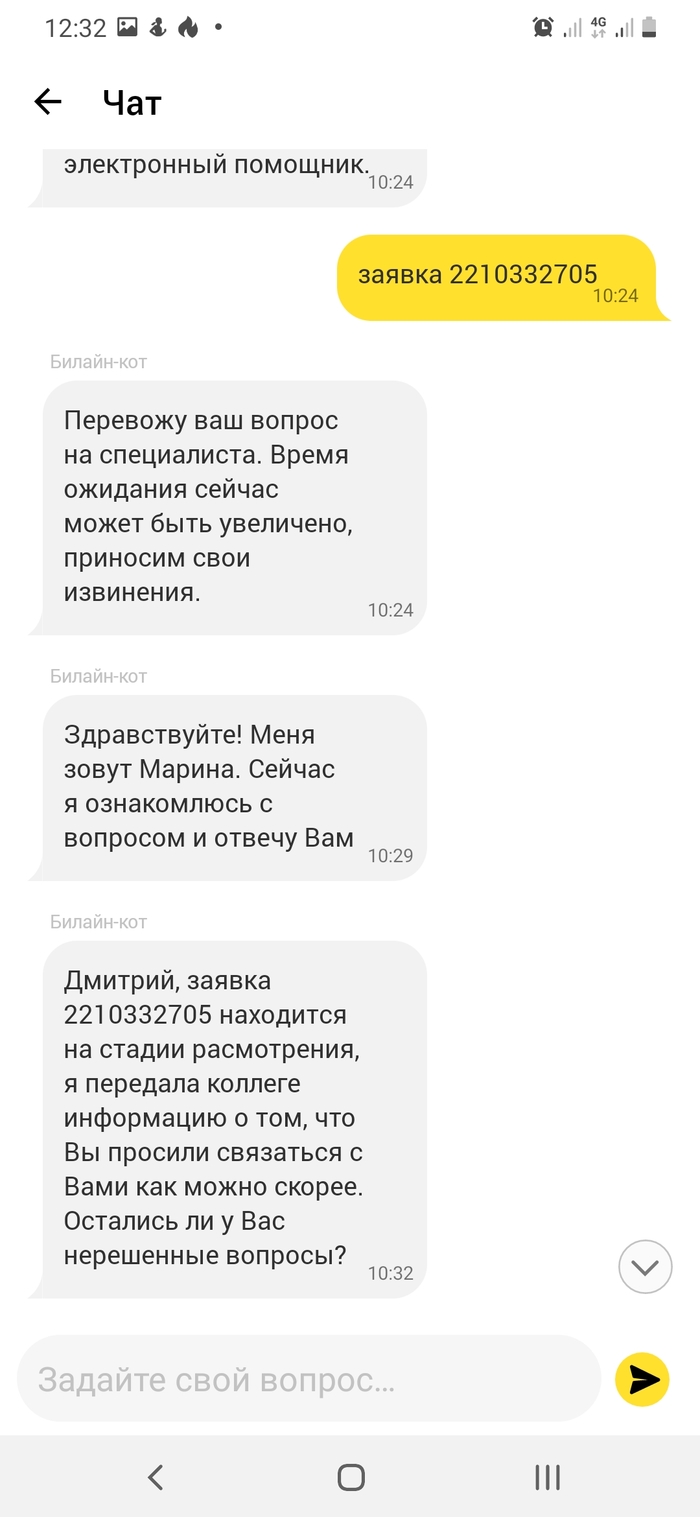Focus the 'Задайте свой вопрос' text field
The height and width of the screenshot is (1517, 700).
[x=308, y=1380]
